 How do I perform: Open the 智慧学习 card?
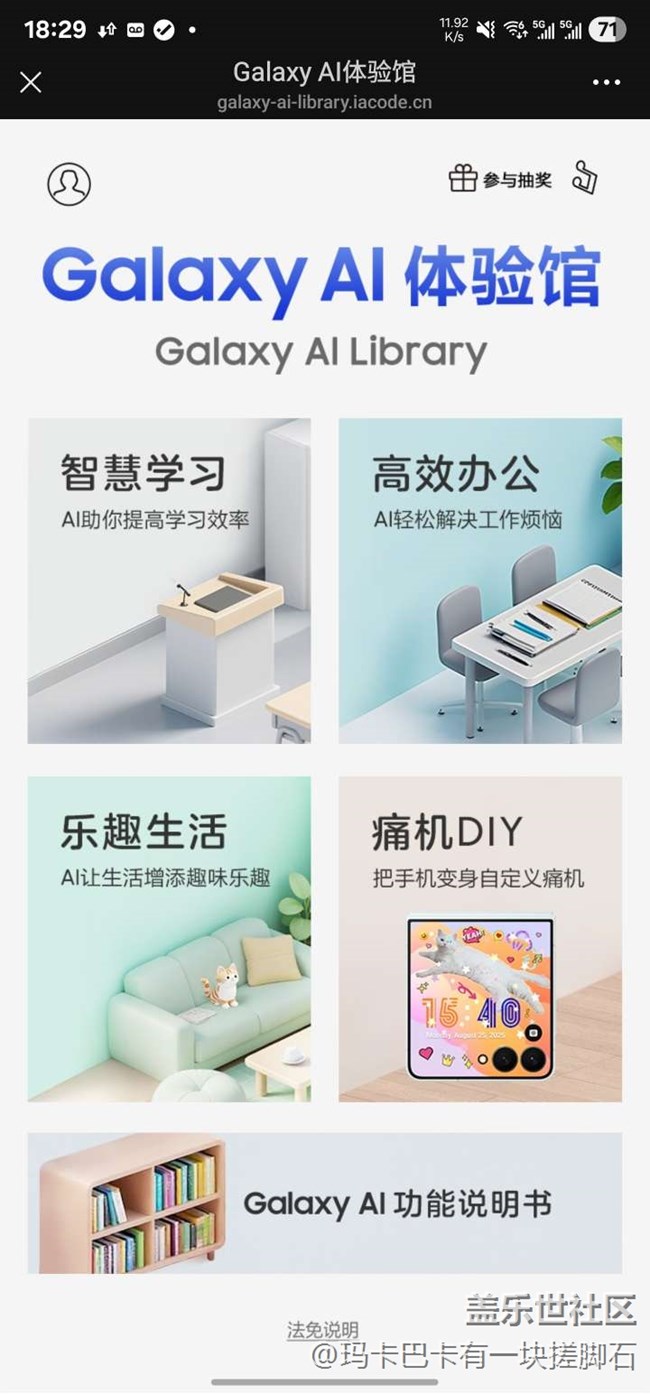tap(169, 581)
